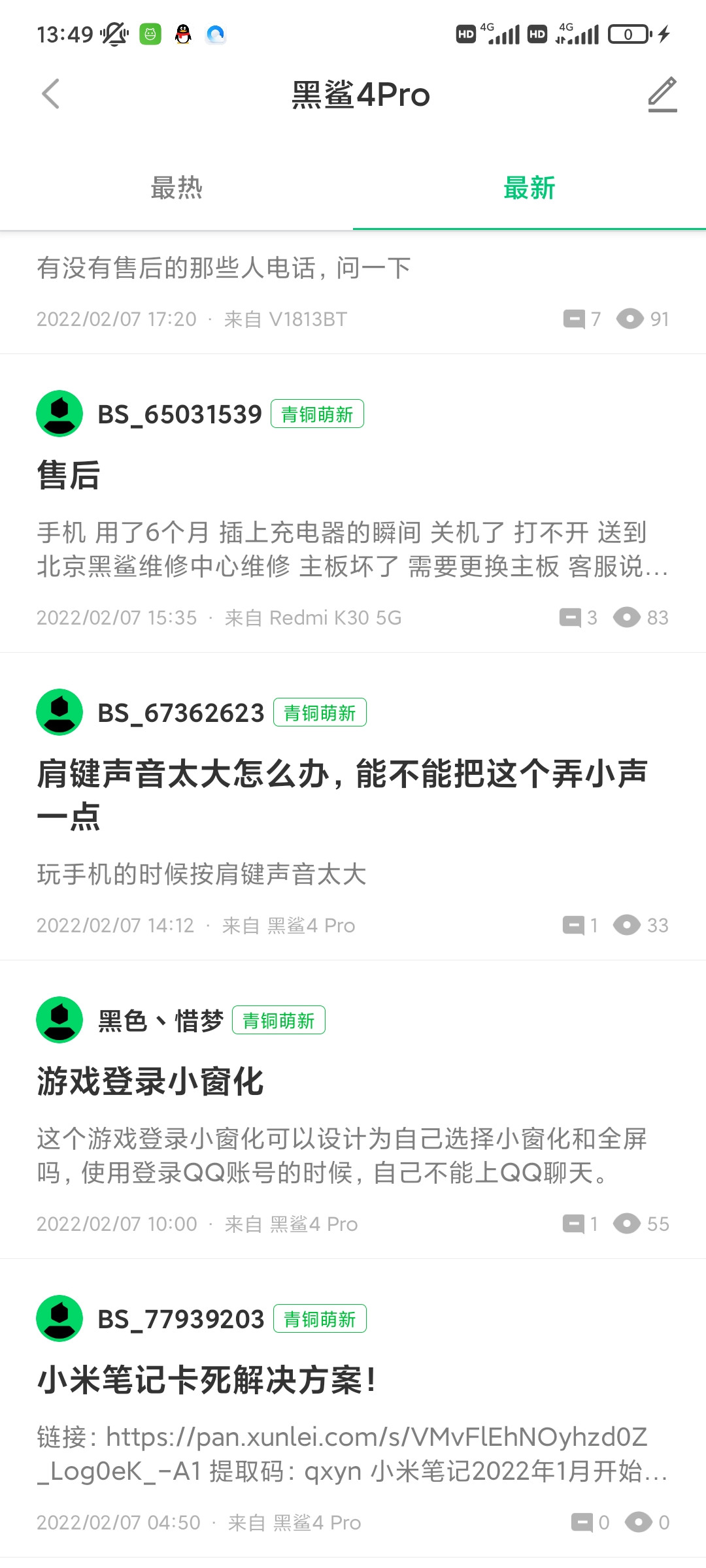
Task: Select the 最新 tab
Action: tap(529, 188)
